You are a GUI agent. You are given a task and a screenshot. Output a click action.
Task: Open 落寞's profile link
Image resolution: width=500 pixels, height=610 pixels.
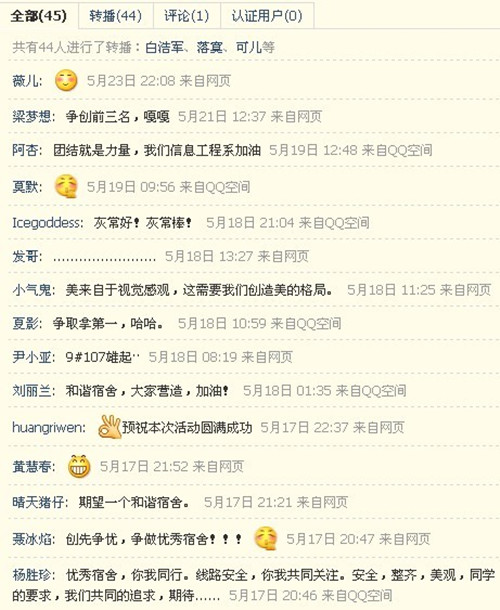pyautogui.click(x=209, y=47)
